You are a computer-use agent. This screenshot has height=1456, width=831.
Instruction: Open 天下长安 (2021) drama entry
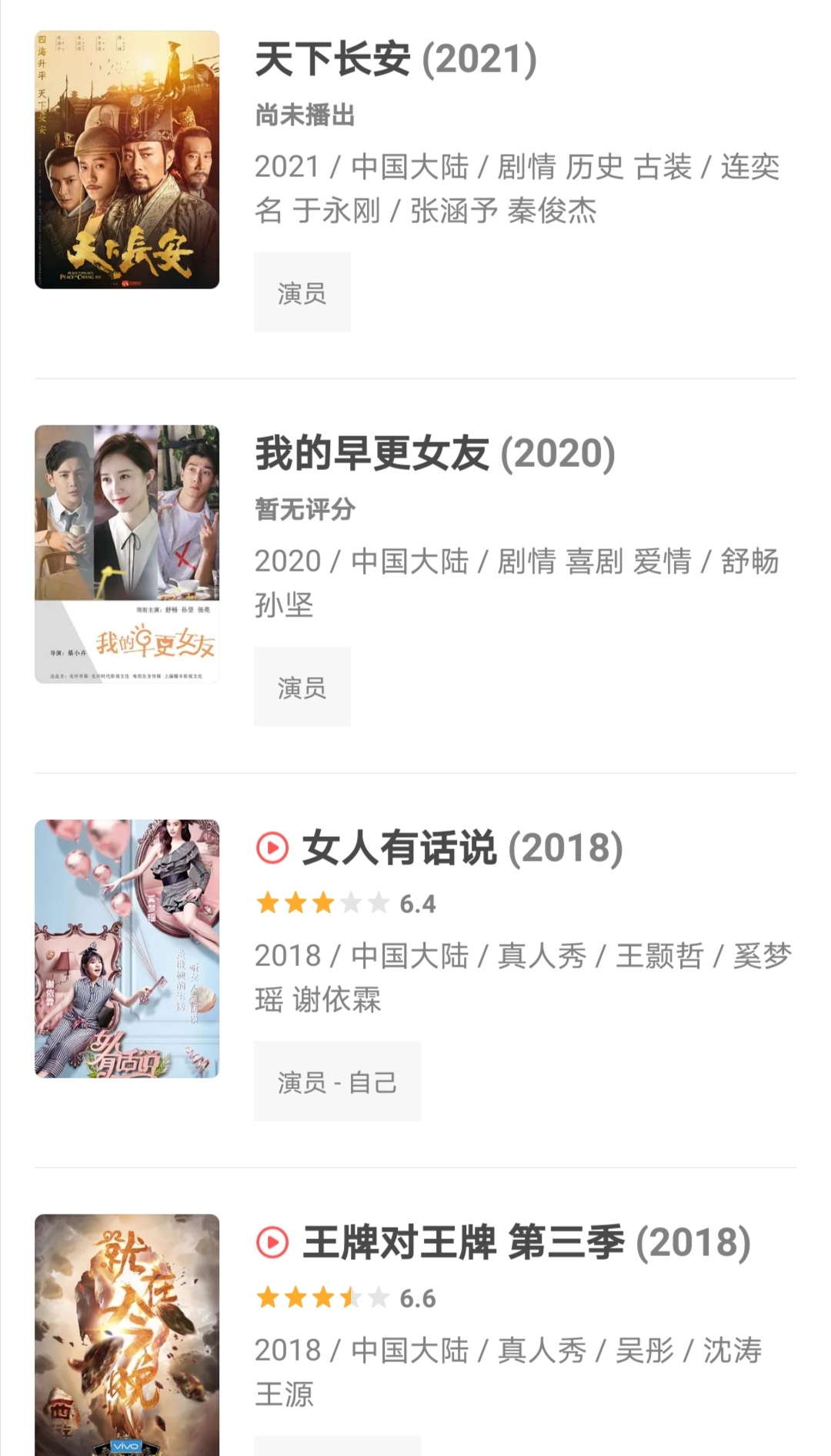tap(395, 60)
